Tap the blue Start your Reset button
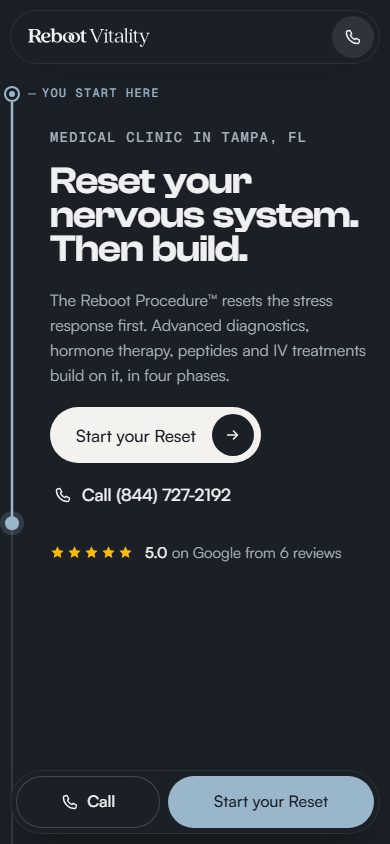Image resolution: width=390 pixels, height=844 pixels. click(271, 802)
